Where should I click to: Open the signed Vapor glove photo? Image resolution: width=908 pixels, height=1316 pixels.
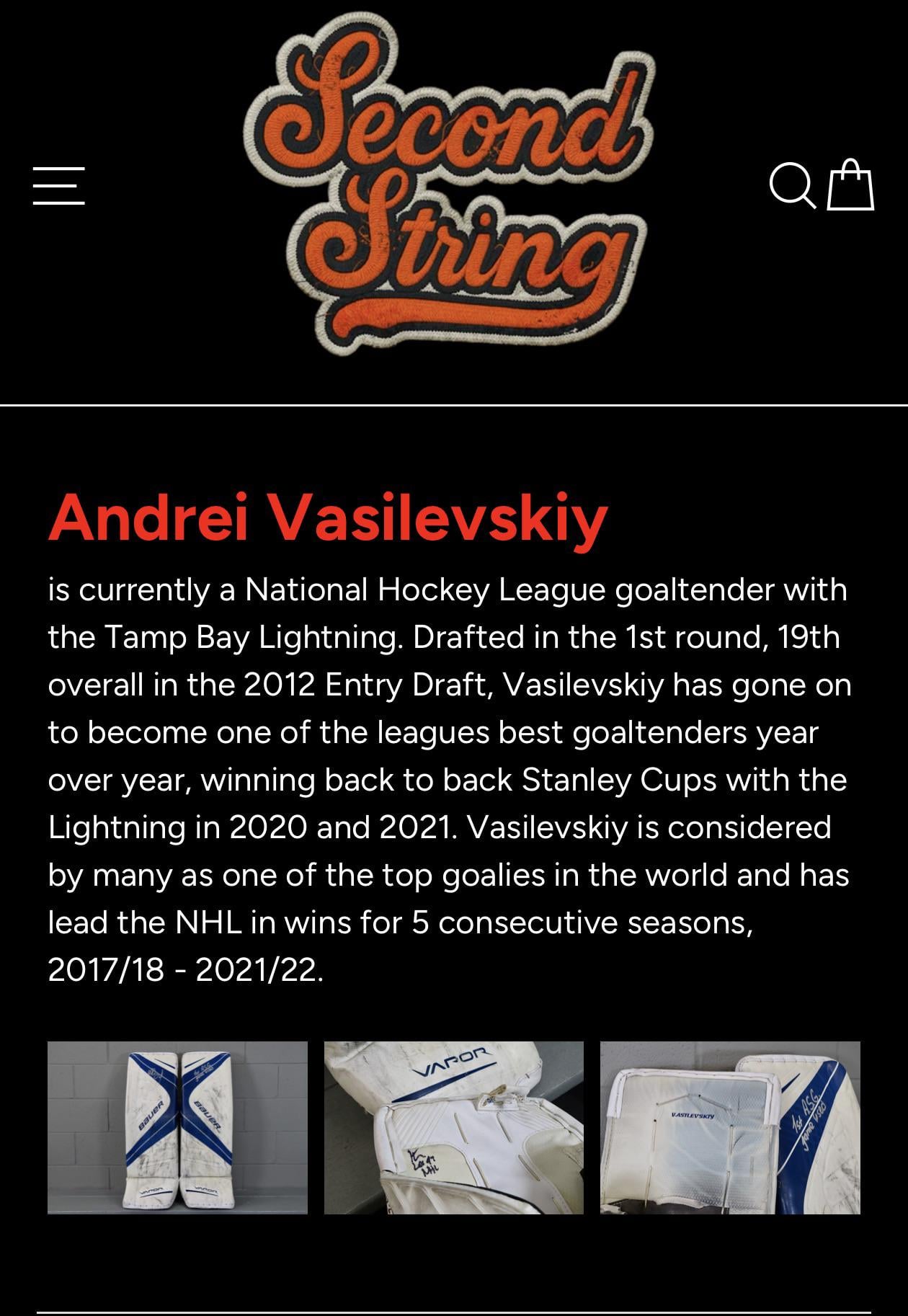454,1127
